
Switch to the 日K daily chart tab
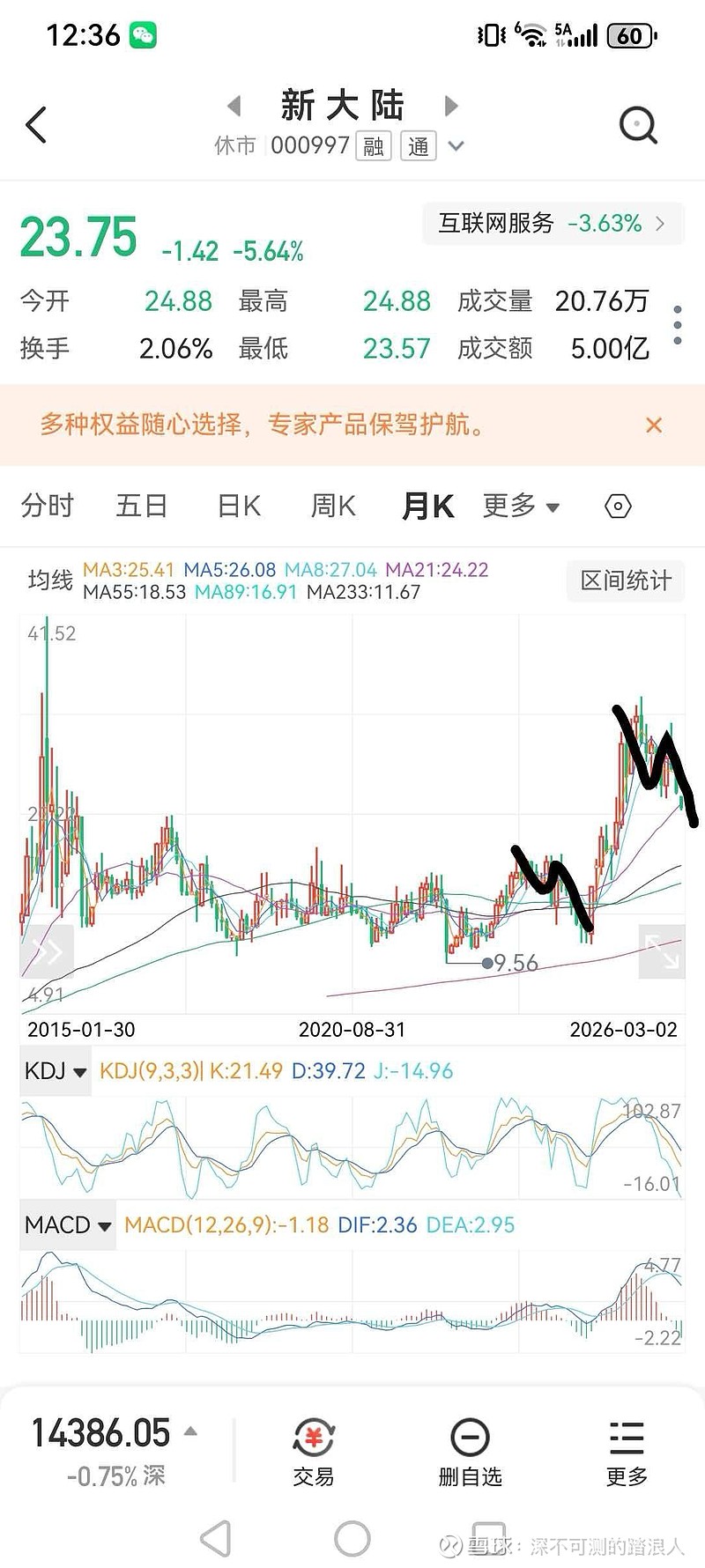coord(236,506)
